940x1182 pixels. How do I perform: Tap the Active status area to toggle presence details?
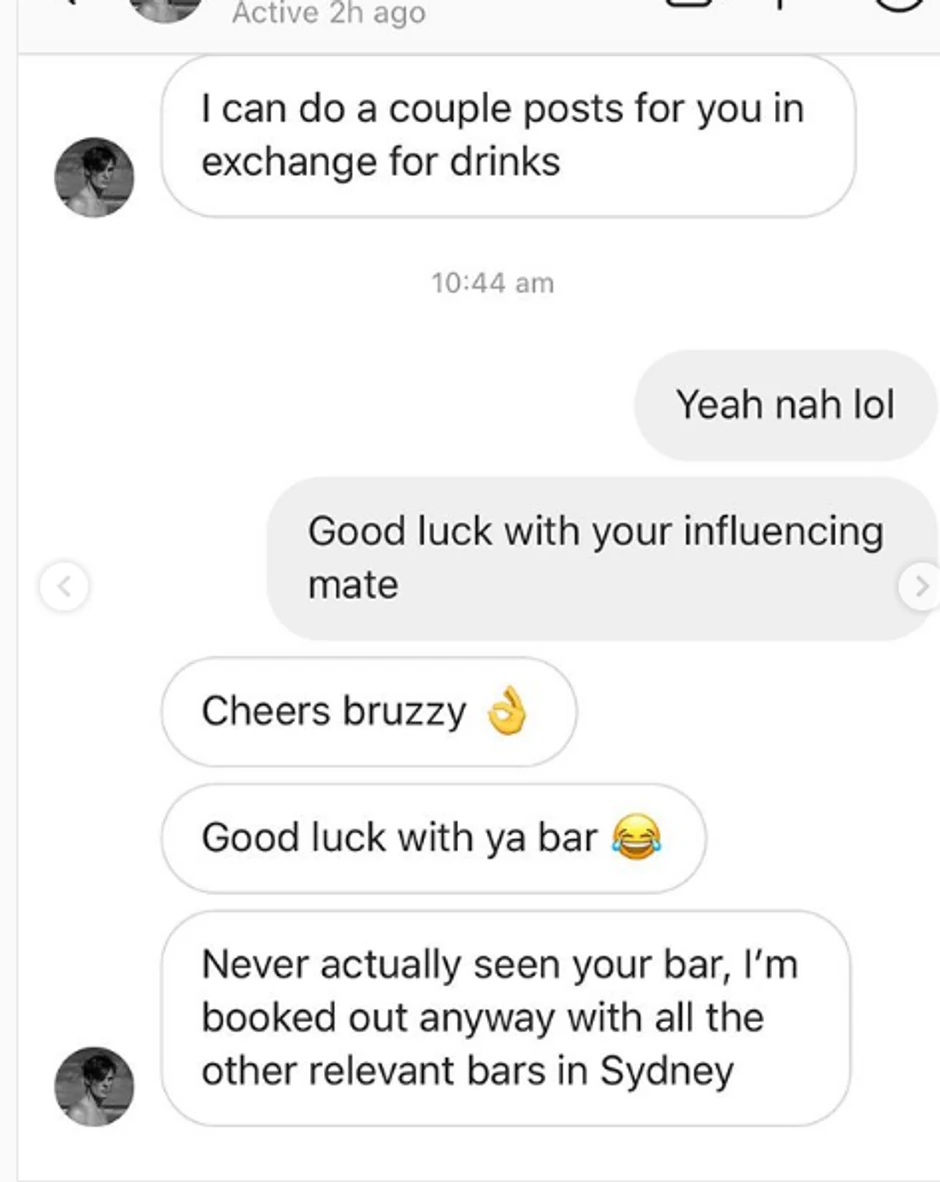[328, 13]
